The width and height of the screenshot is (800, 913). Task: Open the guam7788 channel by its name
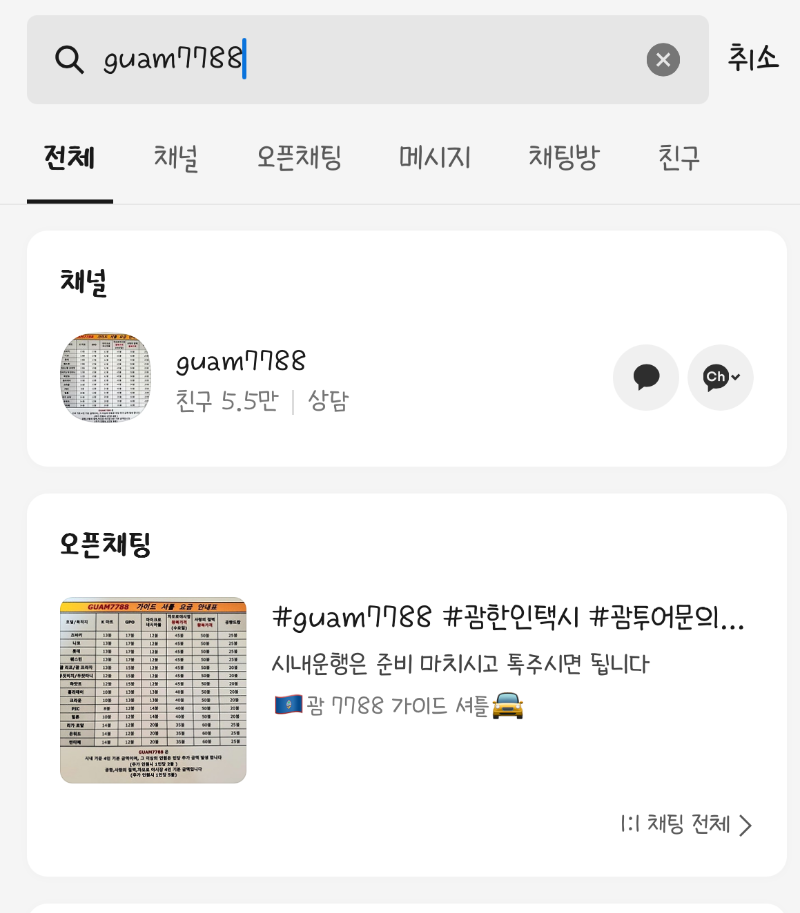pos(239,362)
